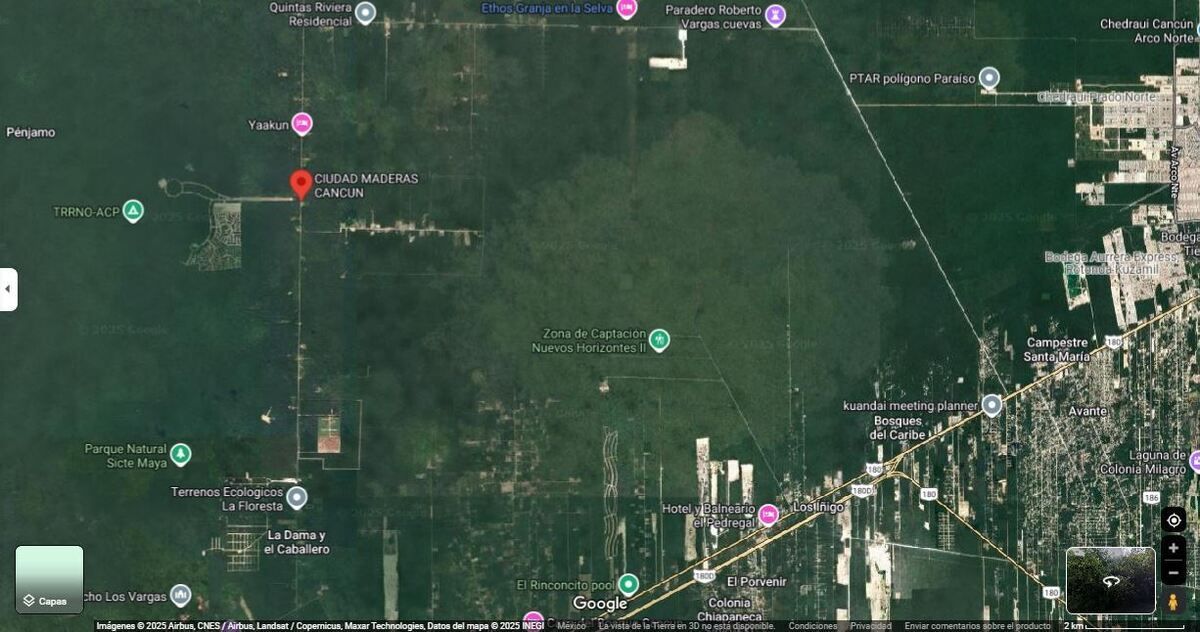The image size is (1200, 632).
Task: Open Zona de Captación Nuevos Horizontes II
Action: coord(659,340)
